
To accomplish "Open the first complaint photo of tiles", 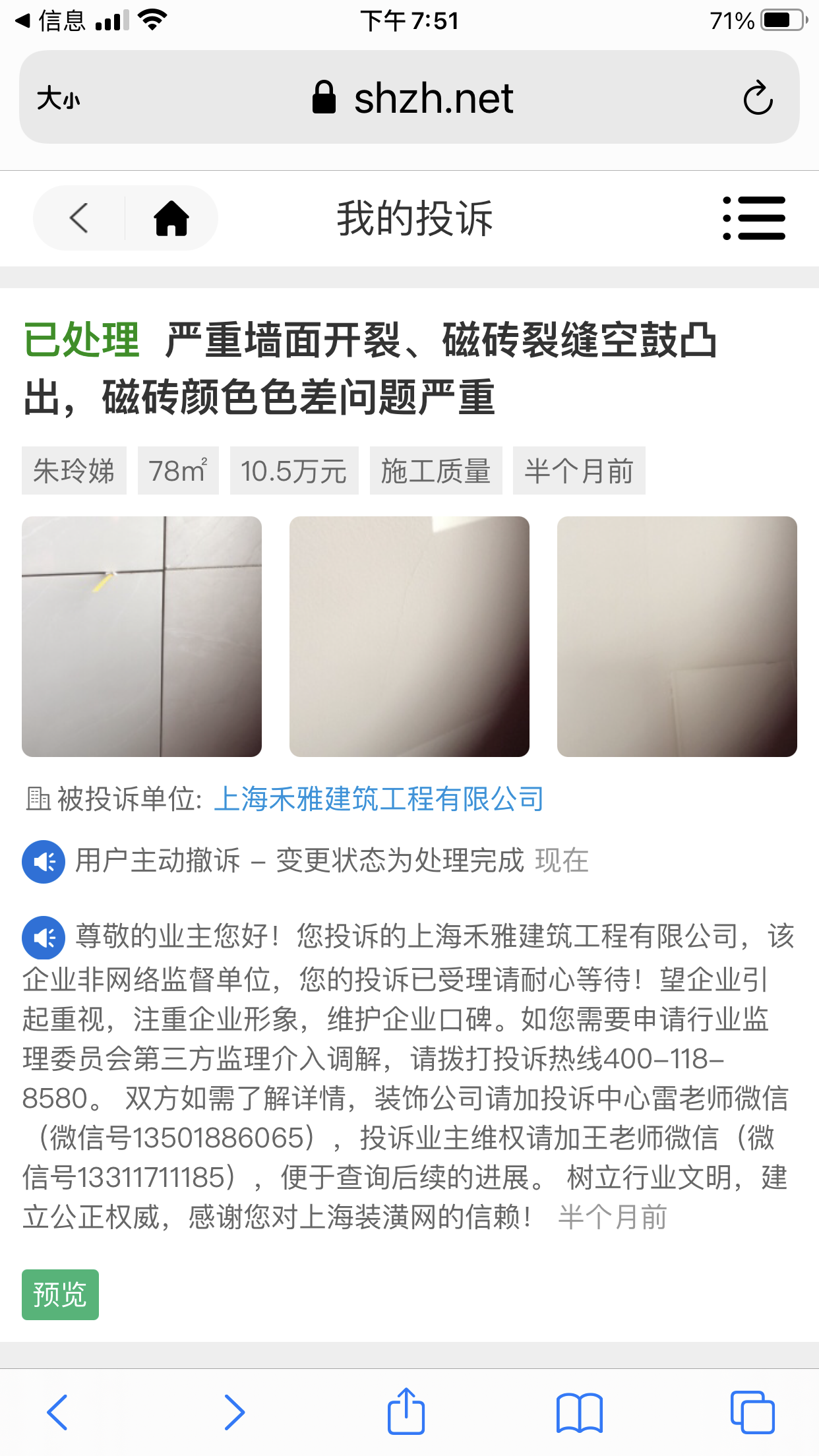I will click(142, 636).
